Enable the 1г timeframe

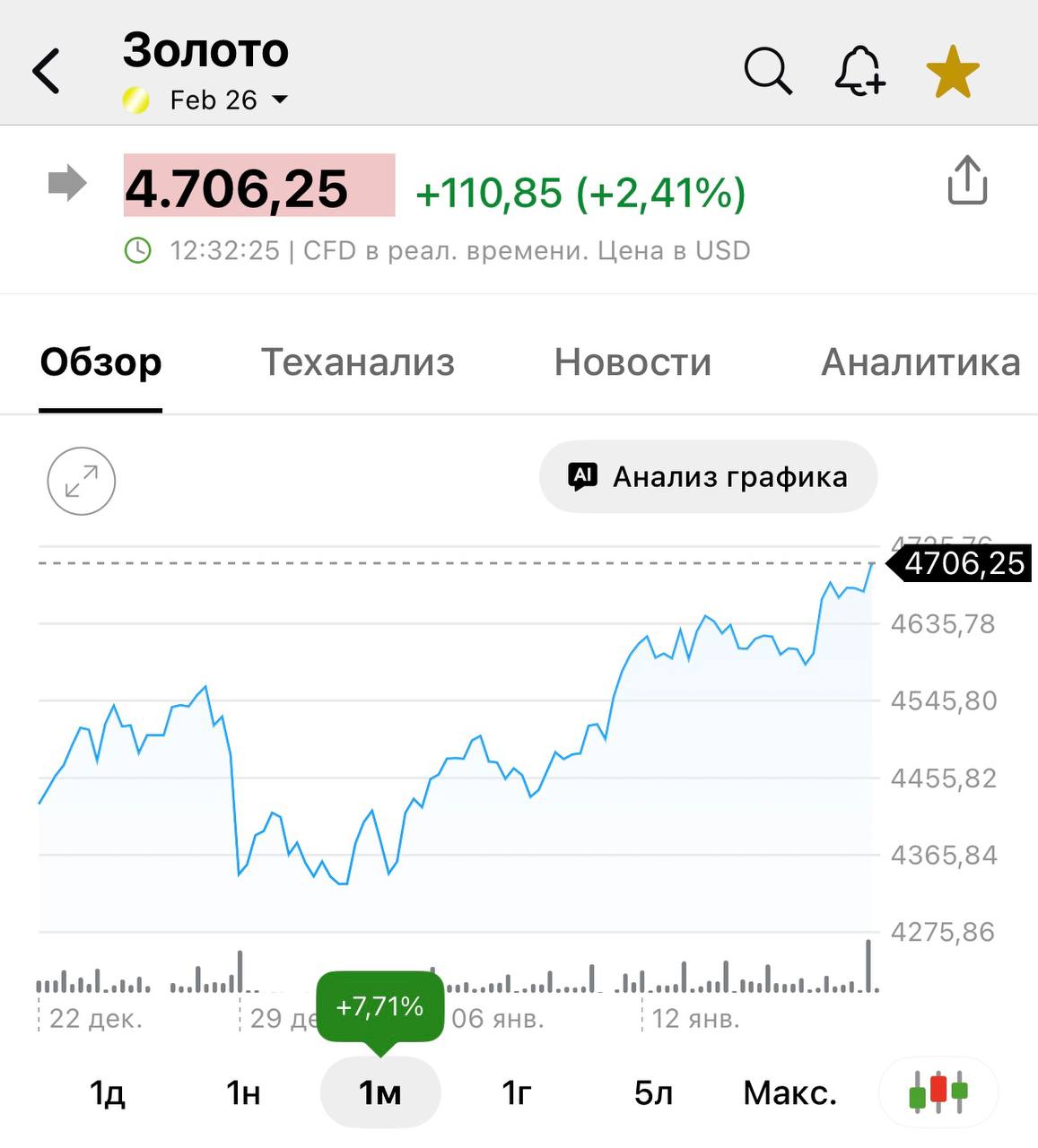point(514,1091)
